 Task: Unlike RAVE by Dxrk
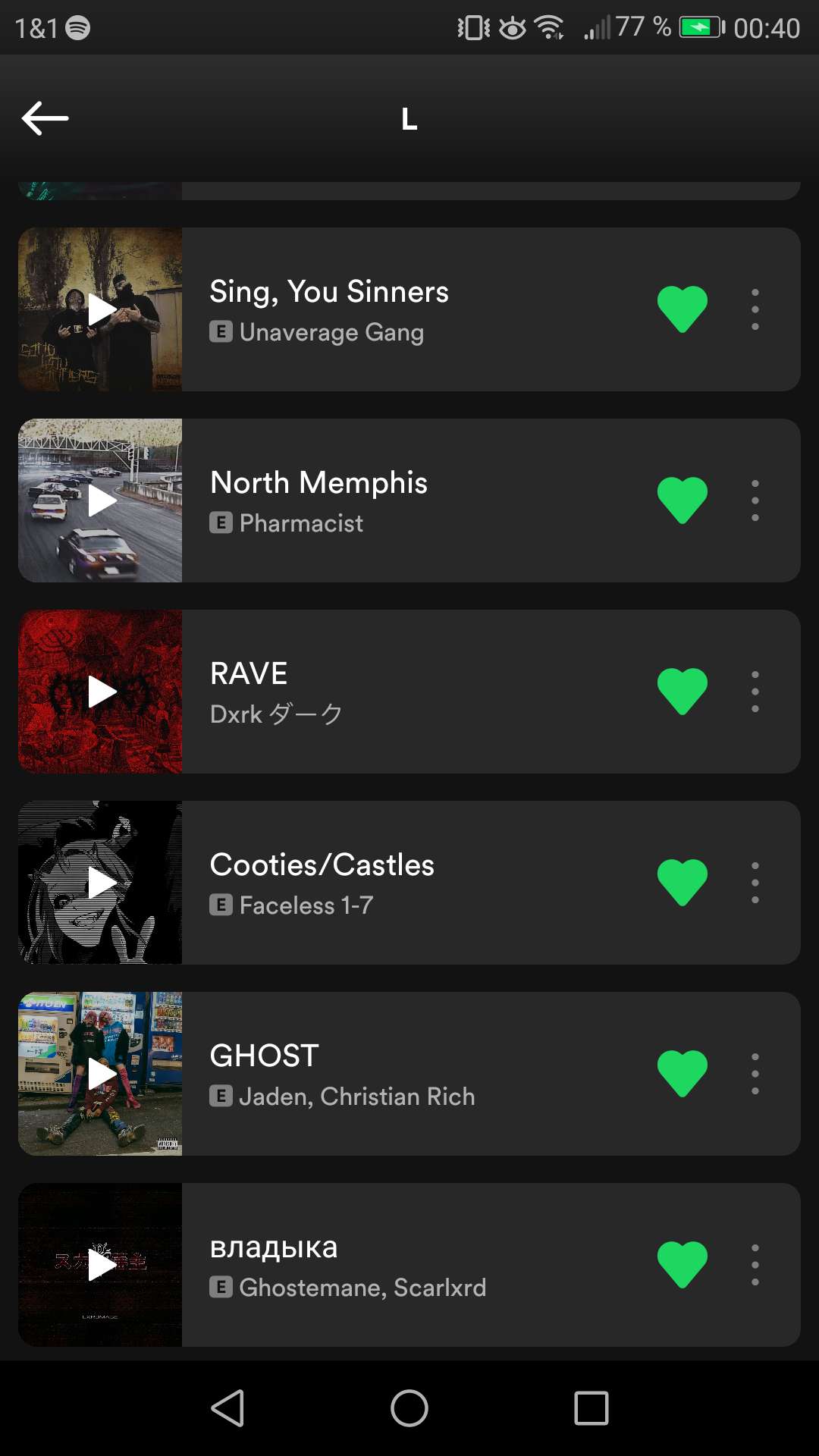[682, 691]
